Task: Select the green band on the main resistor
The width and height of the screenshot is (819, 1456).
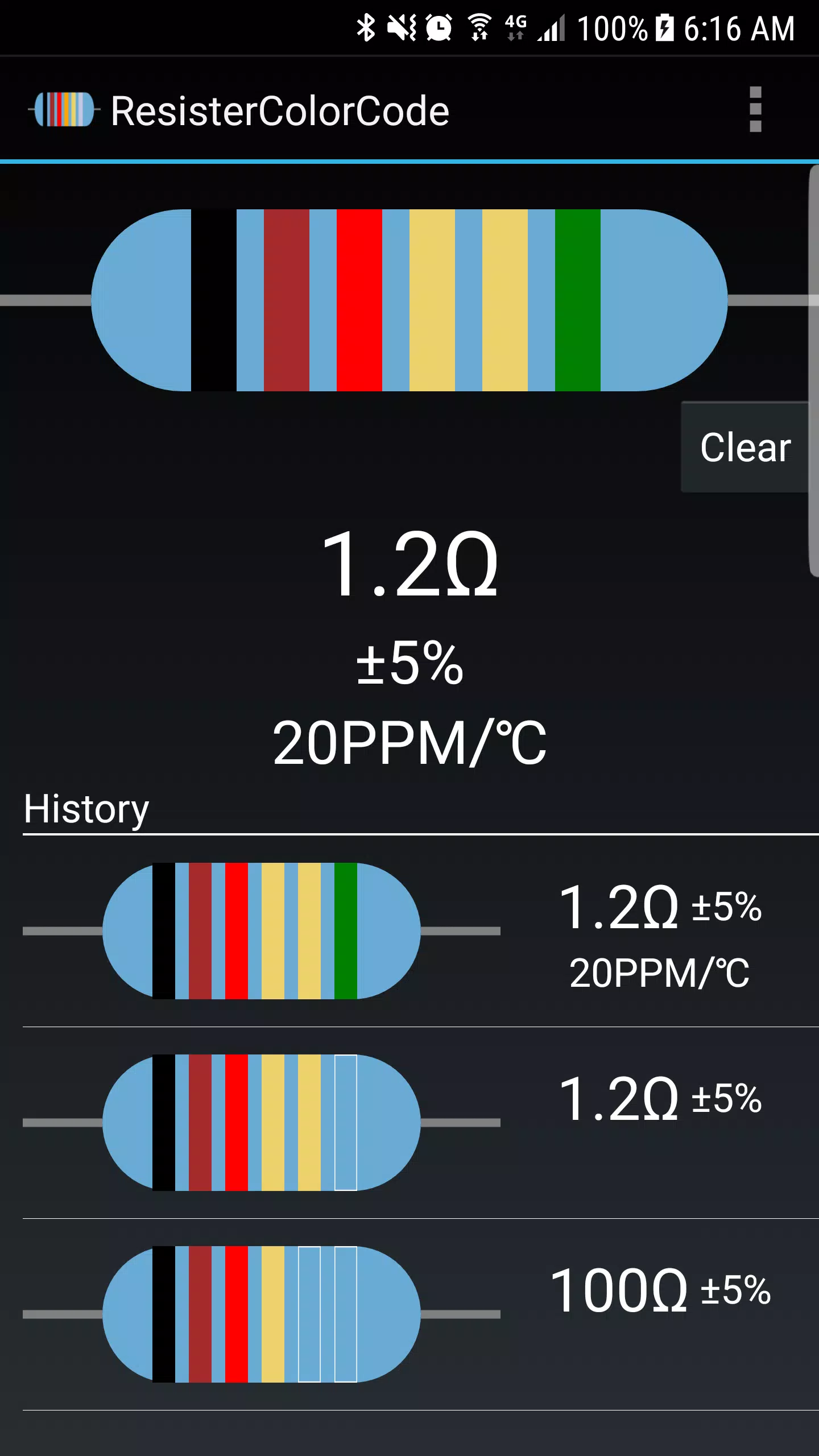Action: point(578,300)
